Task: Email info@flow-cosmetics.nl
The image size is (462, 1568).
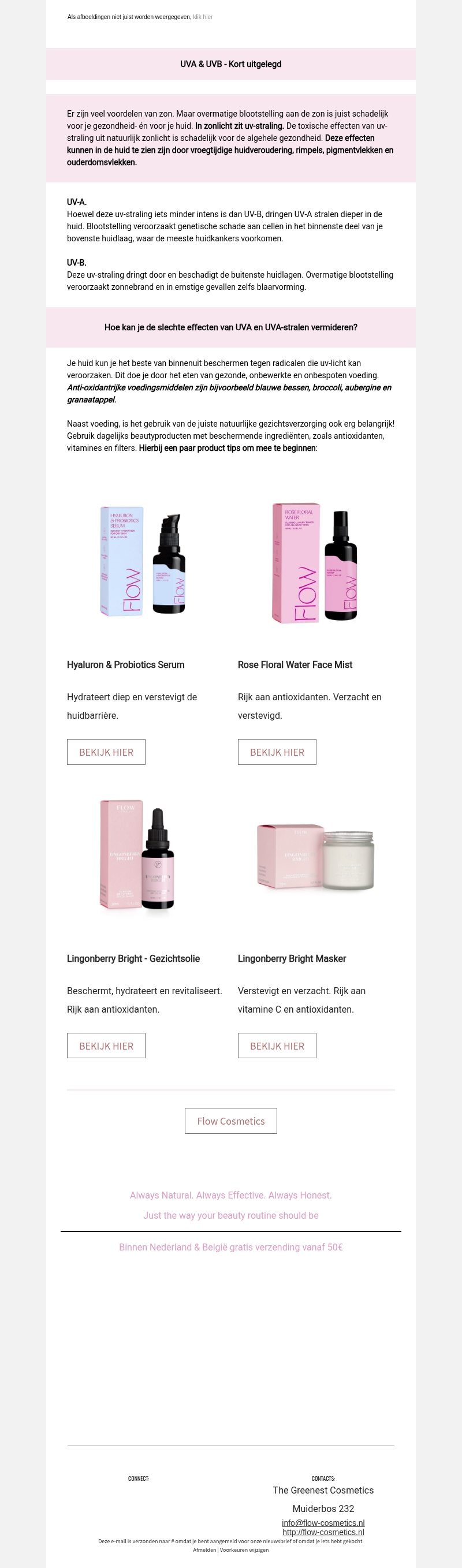Action: click(323, 1522)
